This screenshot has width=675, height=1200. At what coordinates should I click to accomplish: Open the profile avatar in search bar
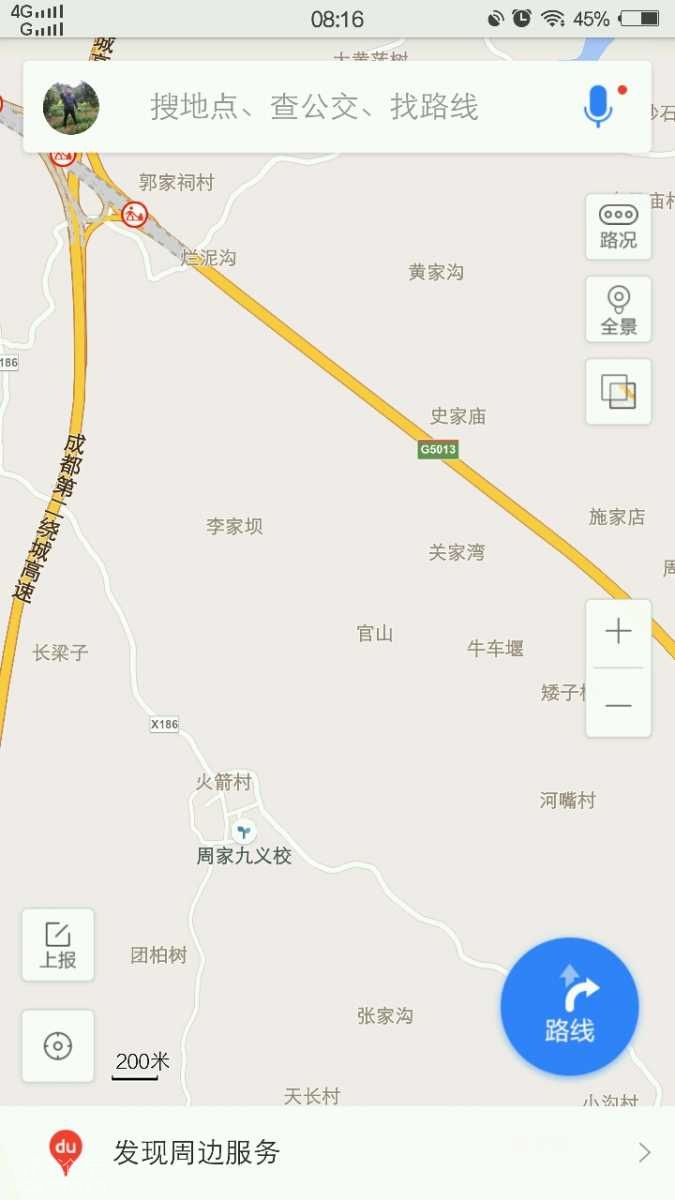(x=71, y=107)
